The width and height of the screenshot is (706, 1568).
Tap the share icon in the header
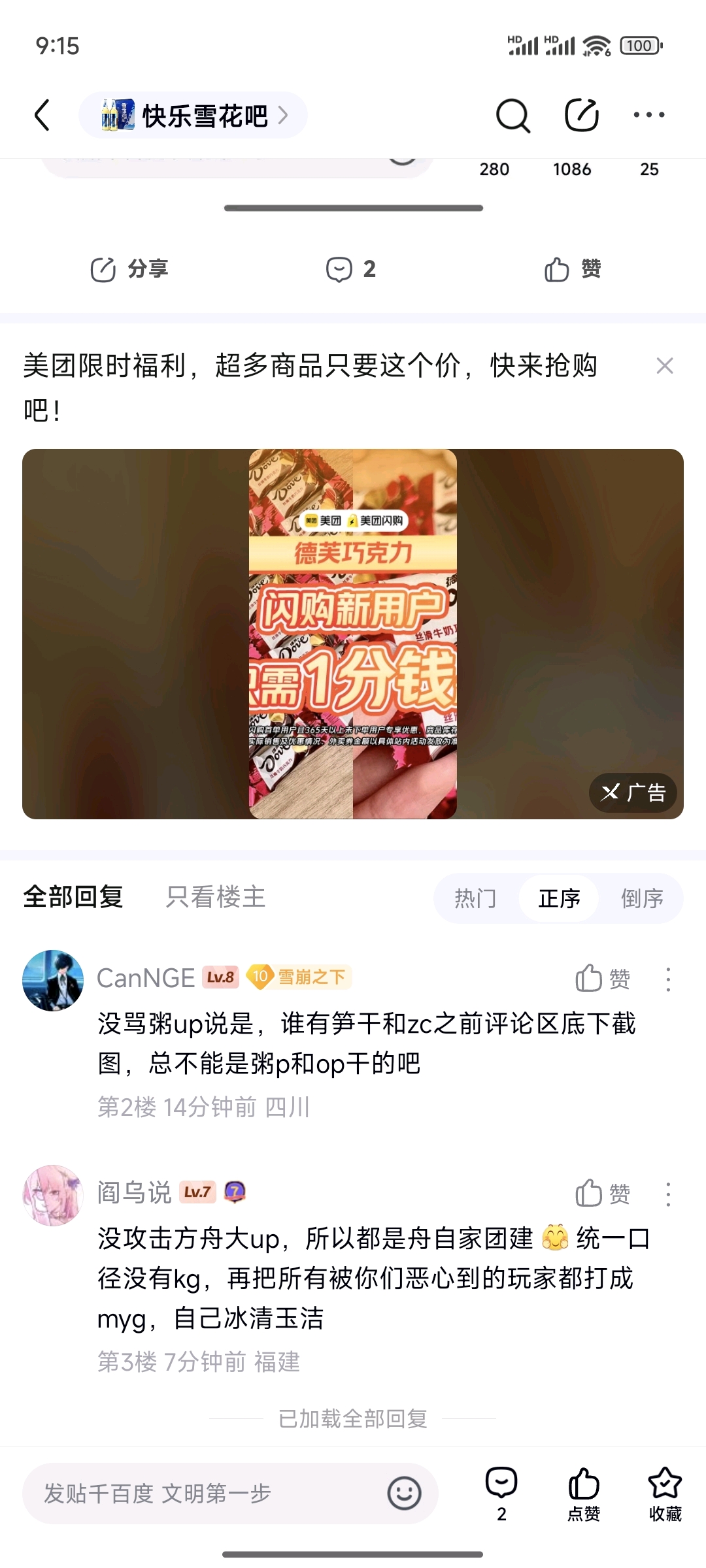pyautogui.click(x=581, y=115)
